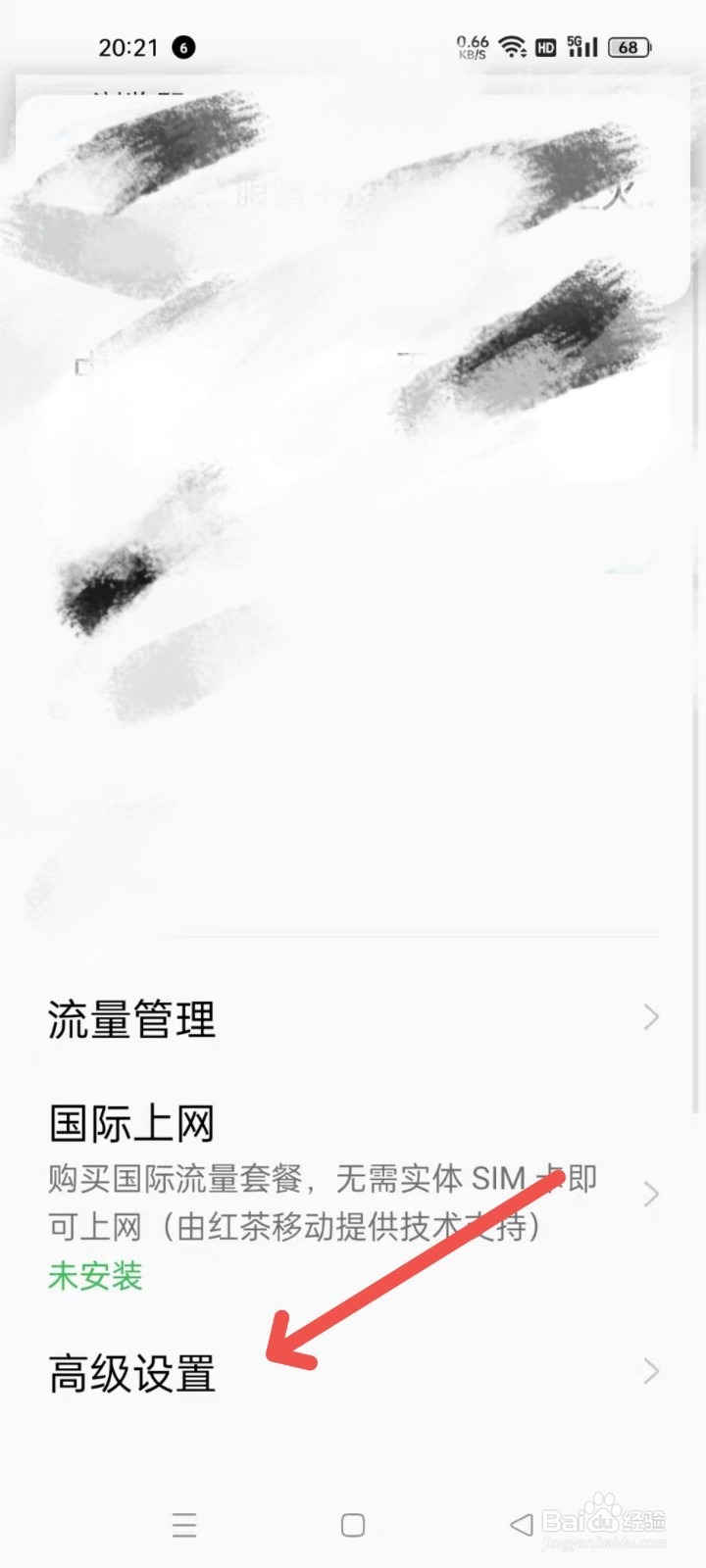Expand the 高级设置 row chevron
This screenshot has height=1568, width=706.
tap(651, 1372)
